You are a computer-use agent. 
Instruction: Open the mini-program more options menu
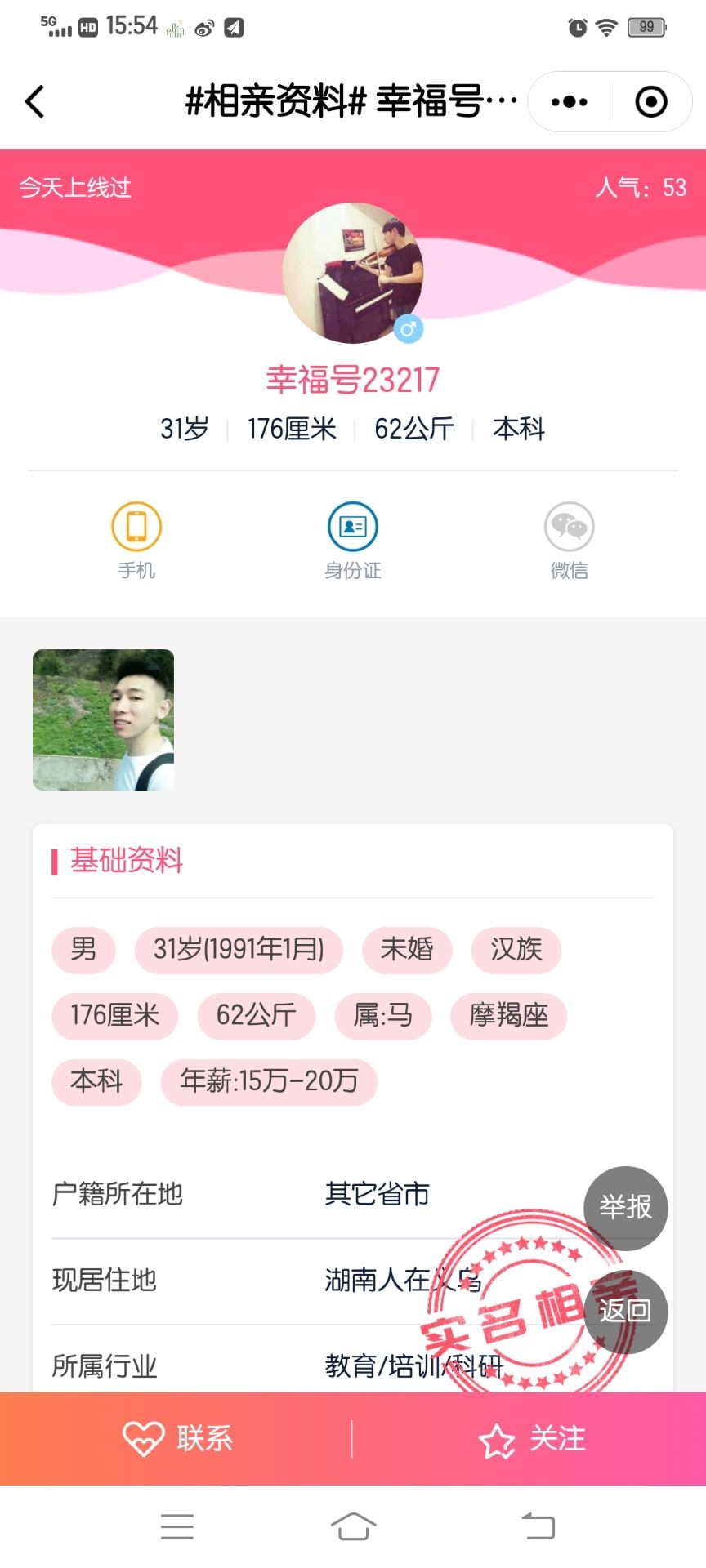tap(570, 102)
